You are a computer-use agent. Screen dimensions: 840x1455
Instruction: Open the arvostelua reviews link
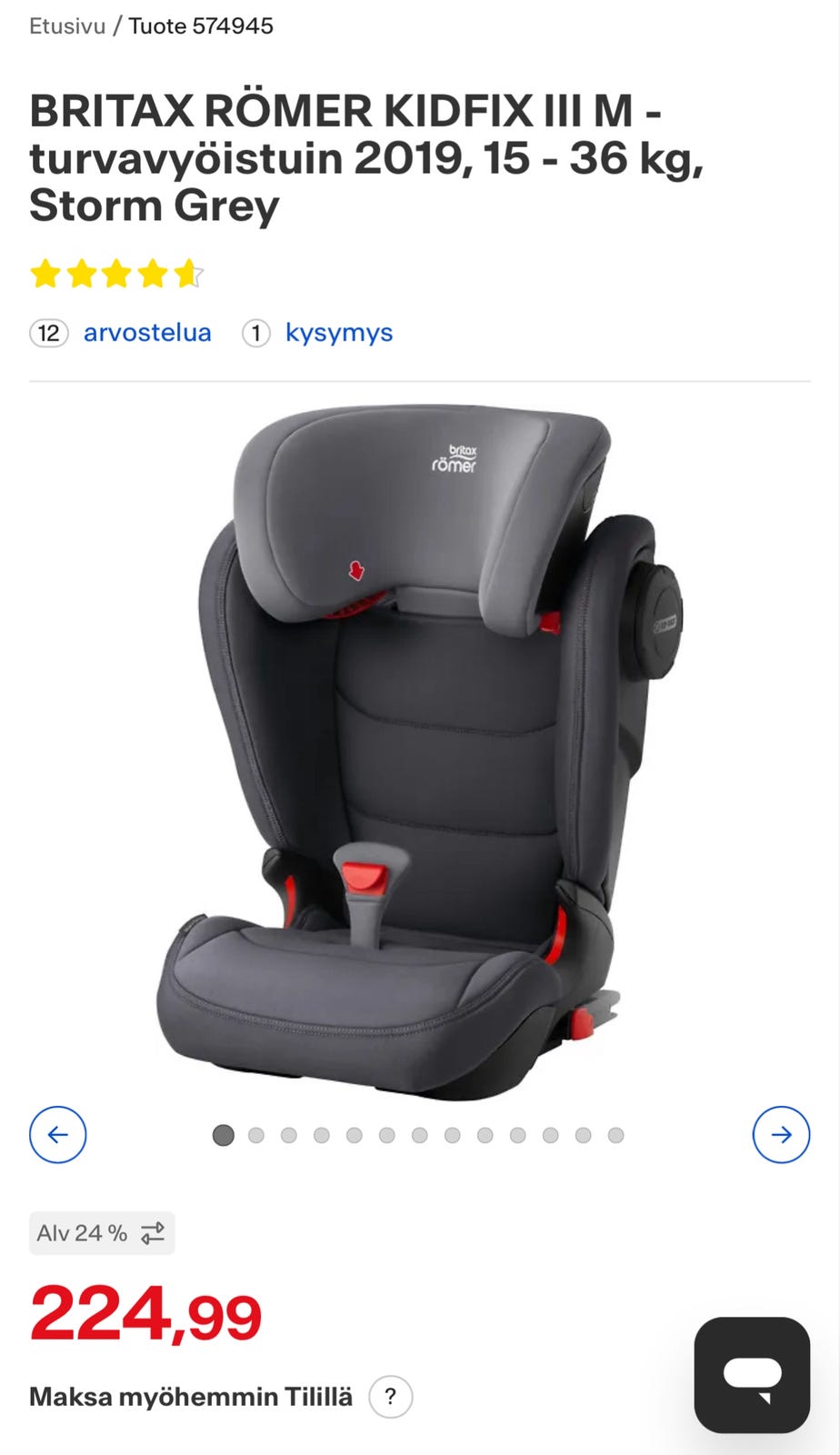[x=147, y=333]
